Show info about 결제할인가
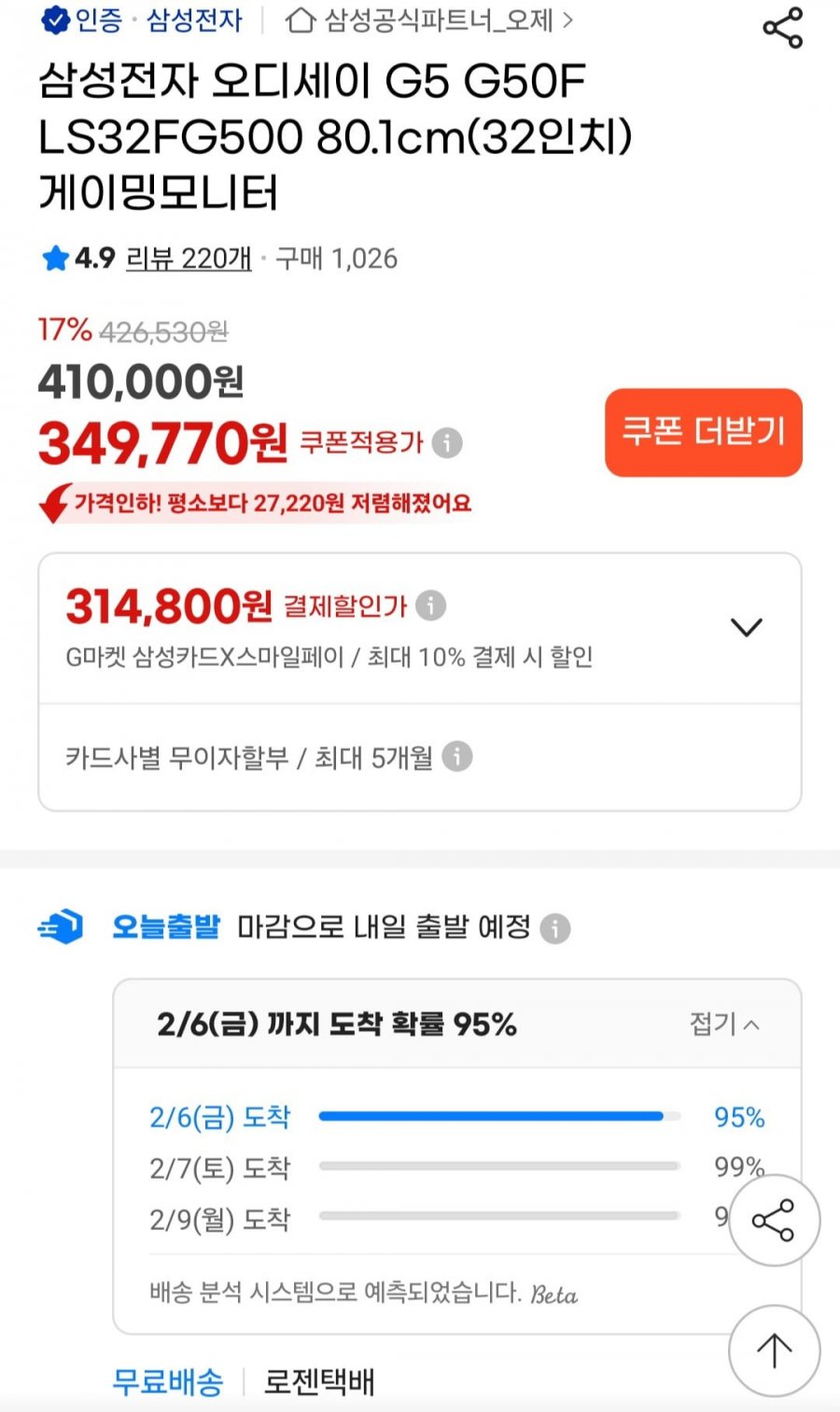This screenshot has height=1412, width=840. (430, 606)
